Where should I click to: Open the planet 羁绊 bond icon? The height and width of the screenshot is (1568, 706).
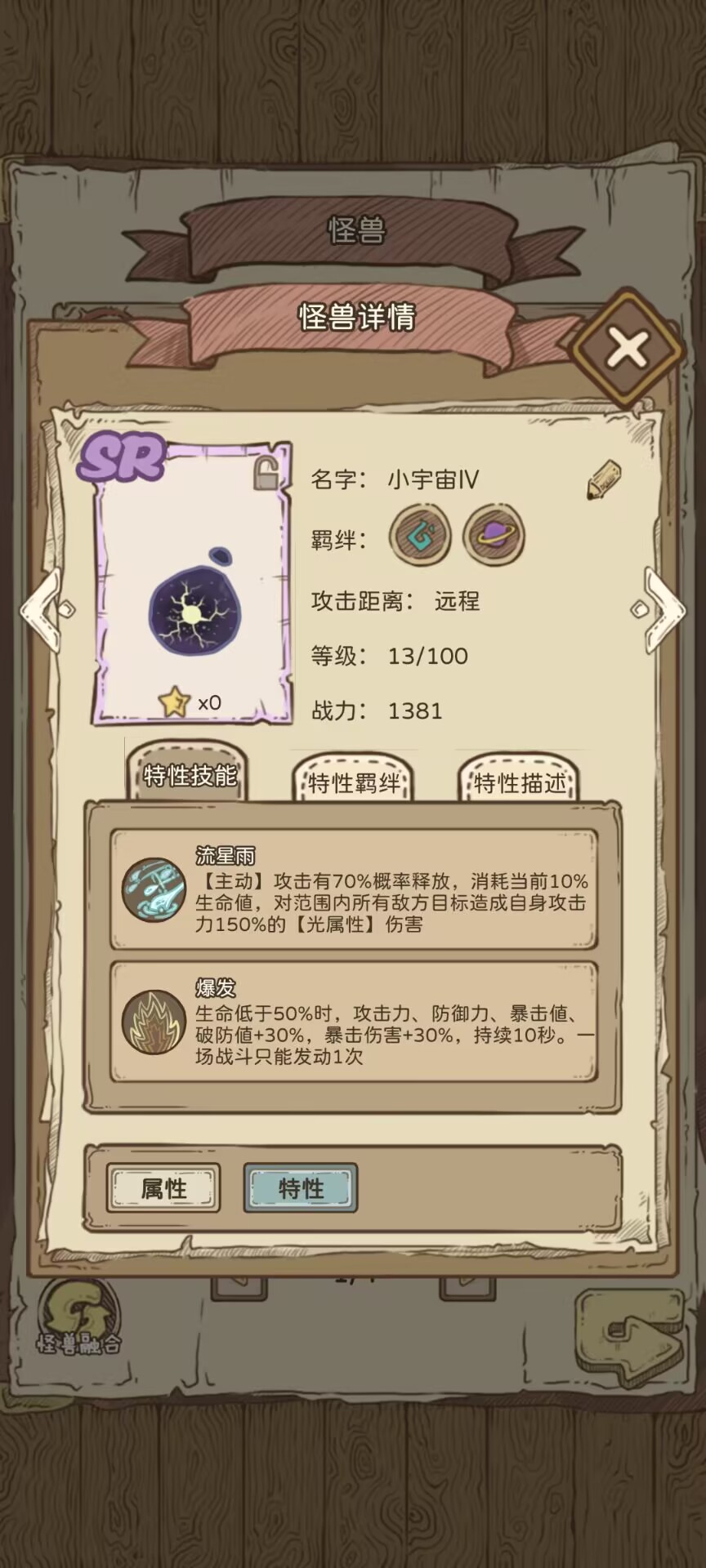[x=494, y=536]
